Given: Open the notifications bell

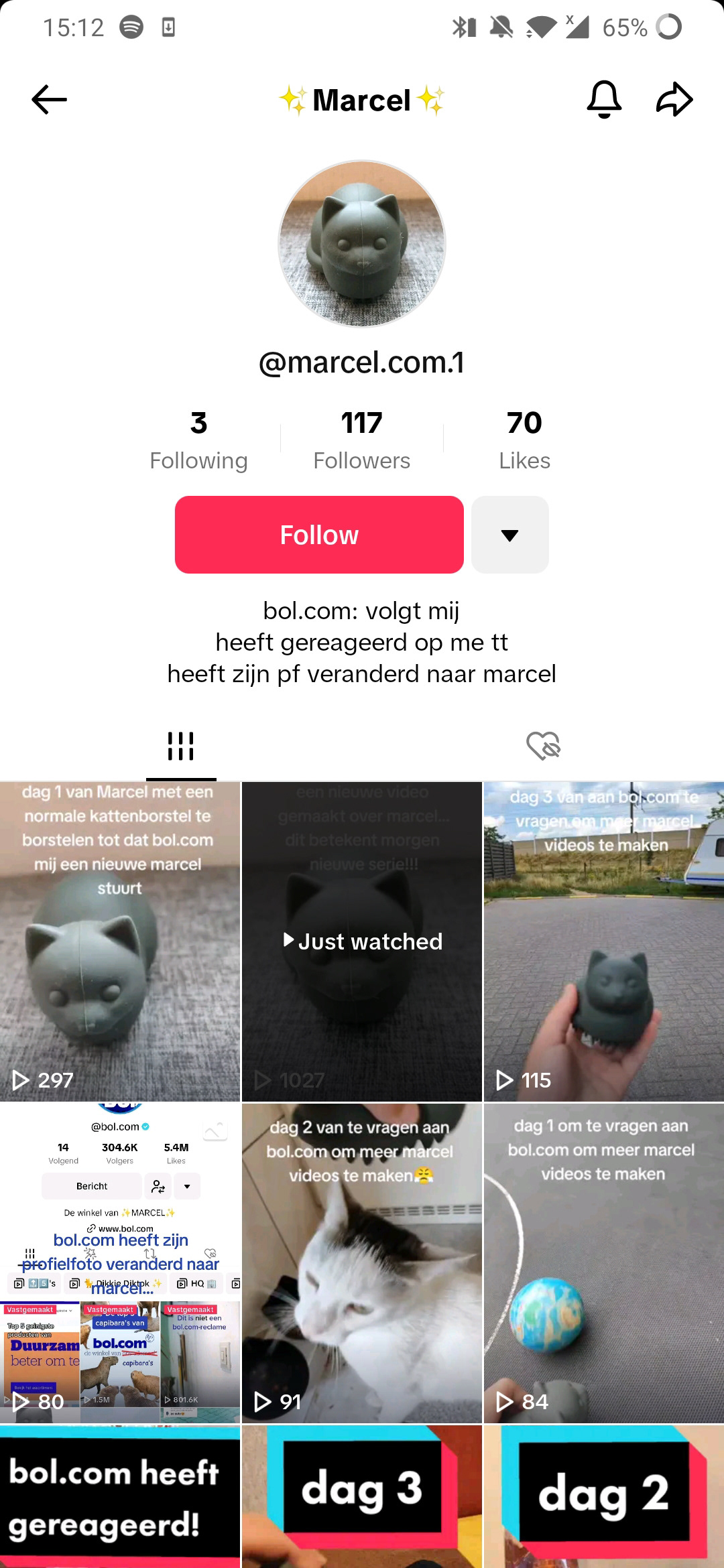Looking at the screenshot, I should point(604,100).
